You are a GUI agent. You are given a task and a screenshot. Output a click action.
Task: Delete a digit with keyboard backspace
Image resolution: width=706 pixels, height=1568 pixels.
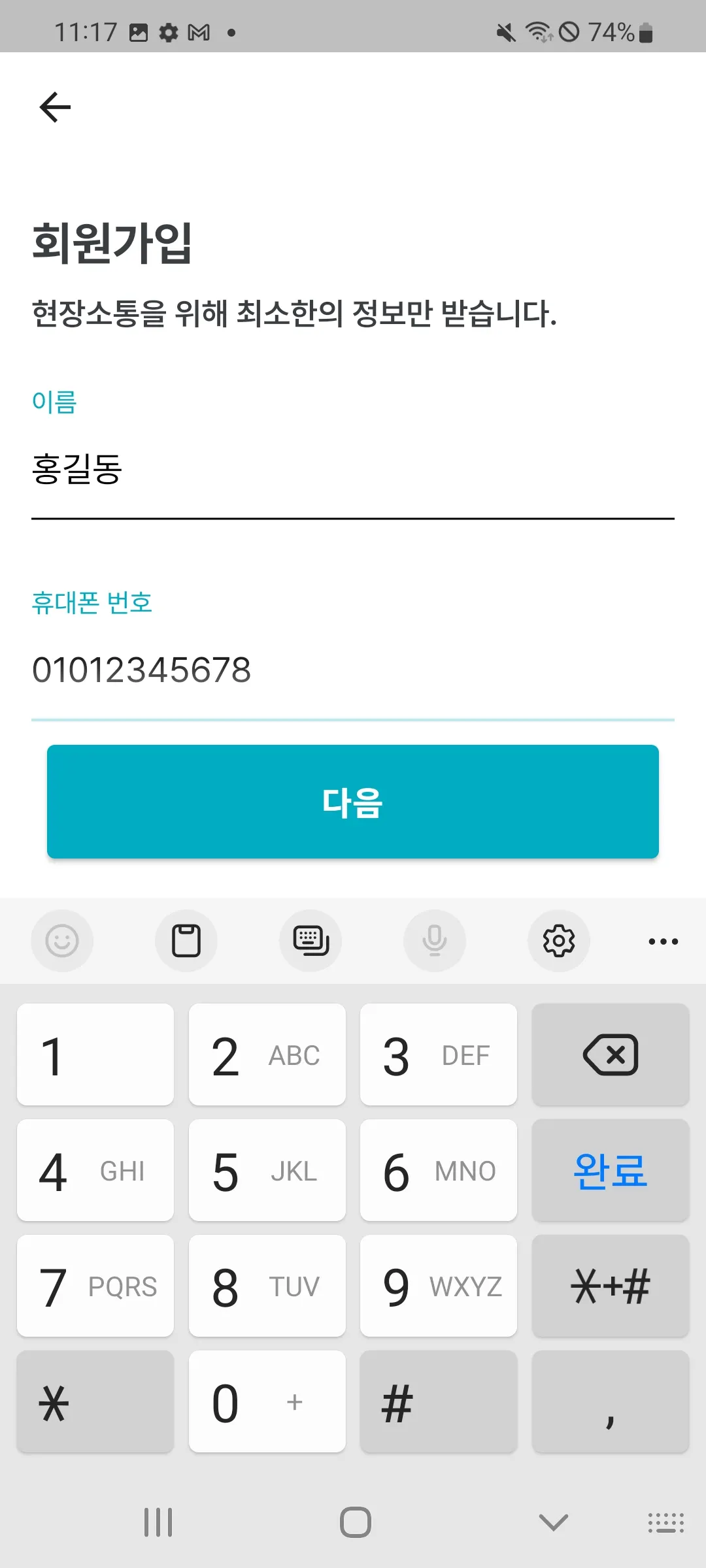(x=610, y=1055)
